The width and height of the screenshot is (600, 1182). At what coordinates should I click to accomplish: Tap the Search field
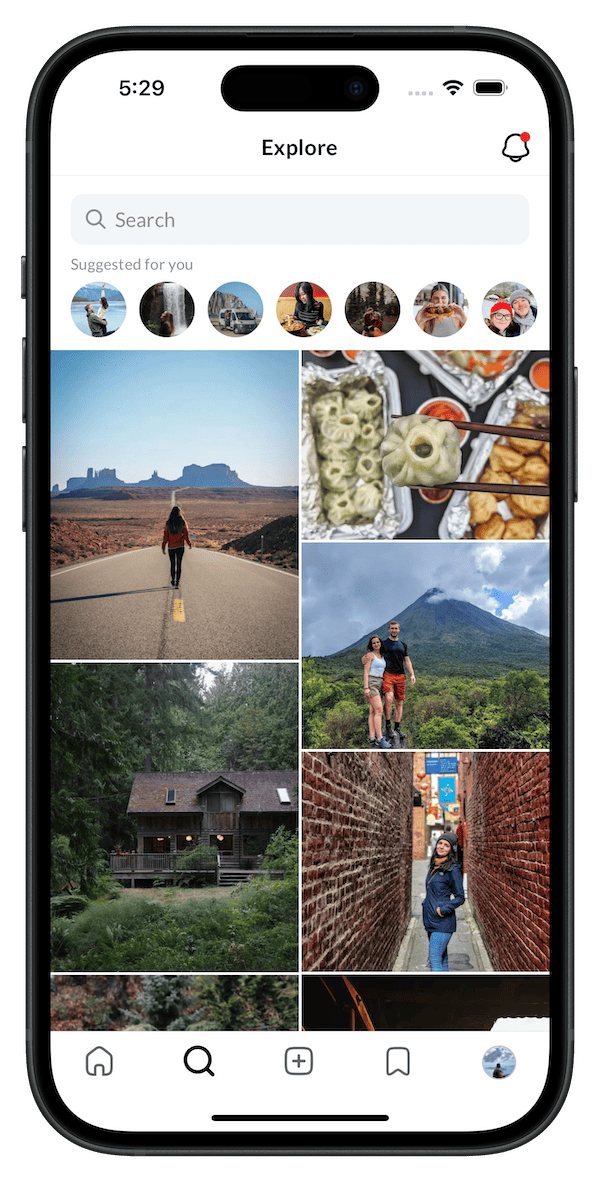pos(299,220)
